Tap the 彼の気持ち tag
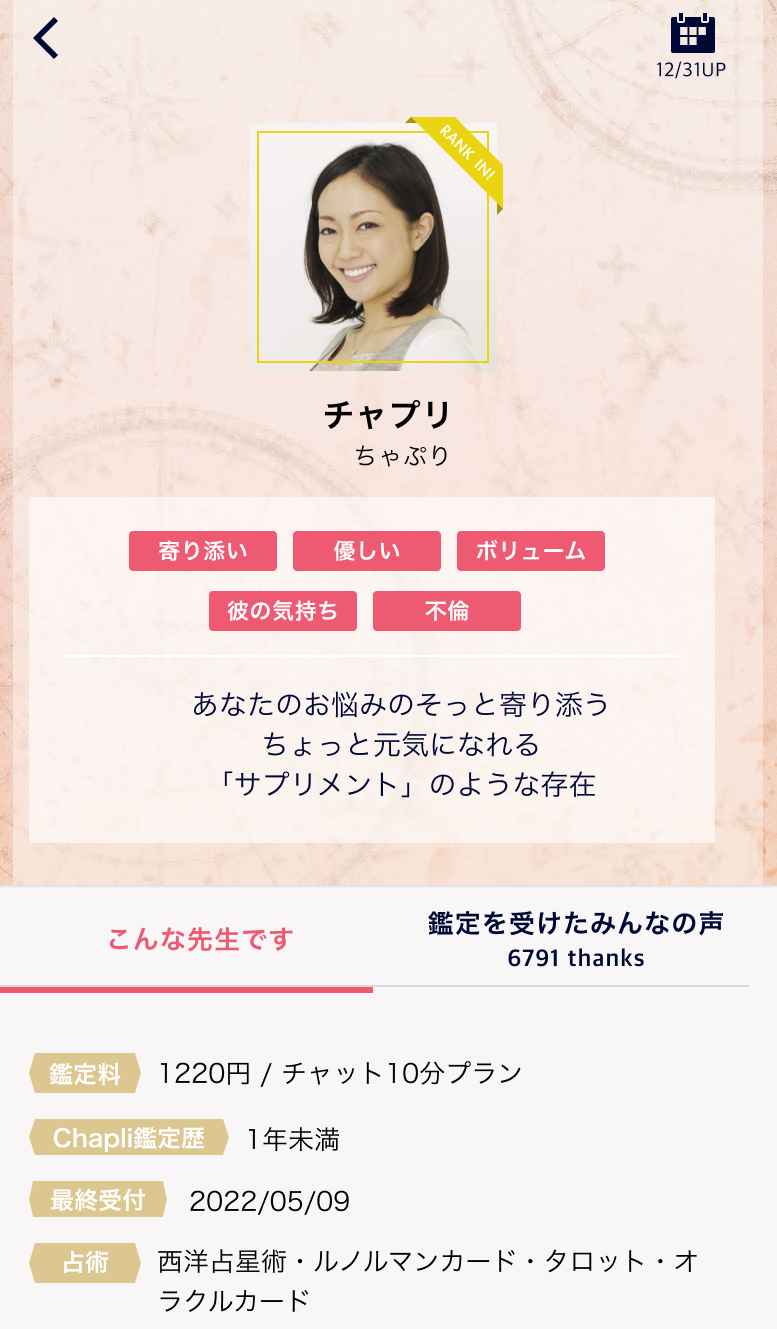This screenshot has width=777, height=1329. tap(283, 611)
